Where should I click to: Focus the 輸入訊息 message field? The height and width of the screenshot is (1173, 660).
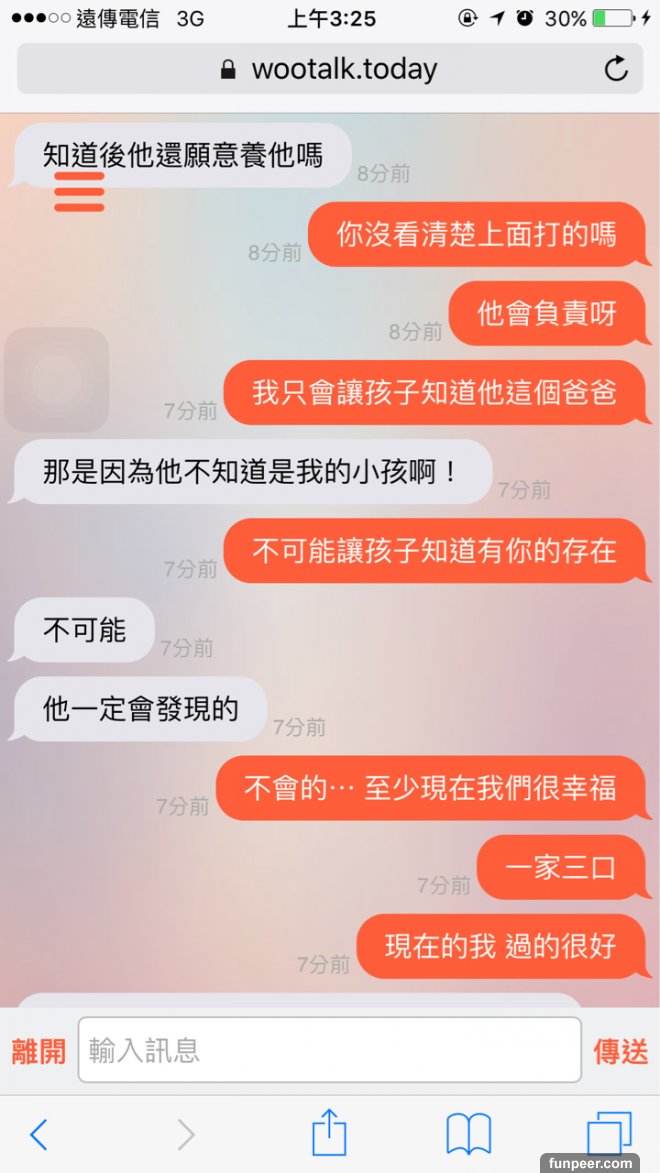tap(329, 1050)
